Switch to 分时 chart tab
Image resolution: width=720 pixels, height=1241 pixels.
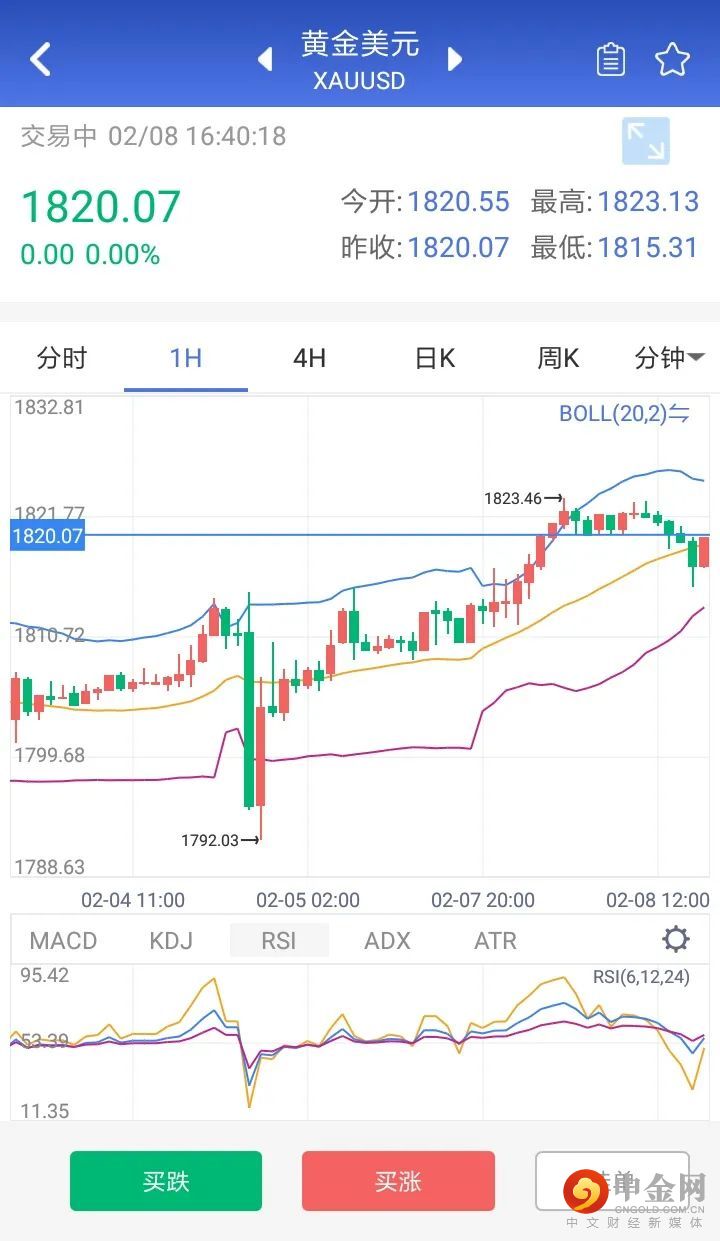(62, 358)
